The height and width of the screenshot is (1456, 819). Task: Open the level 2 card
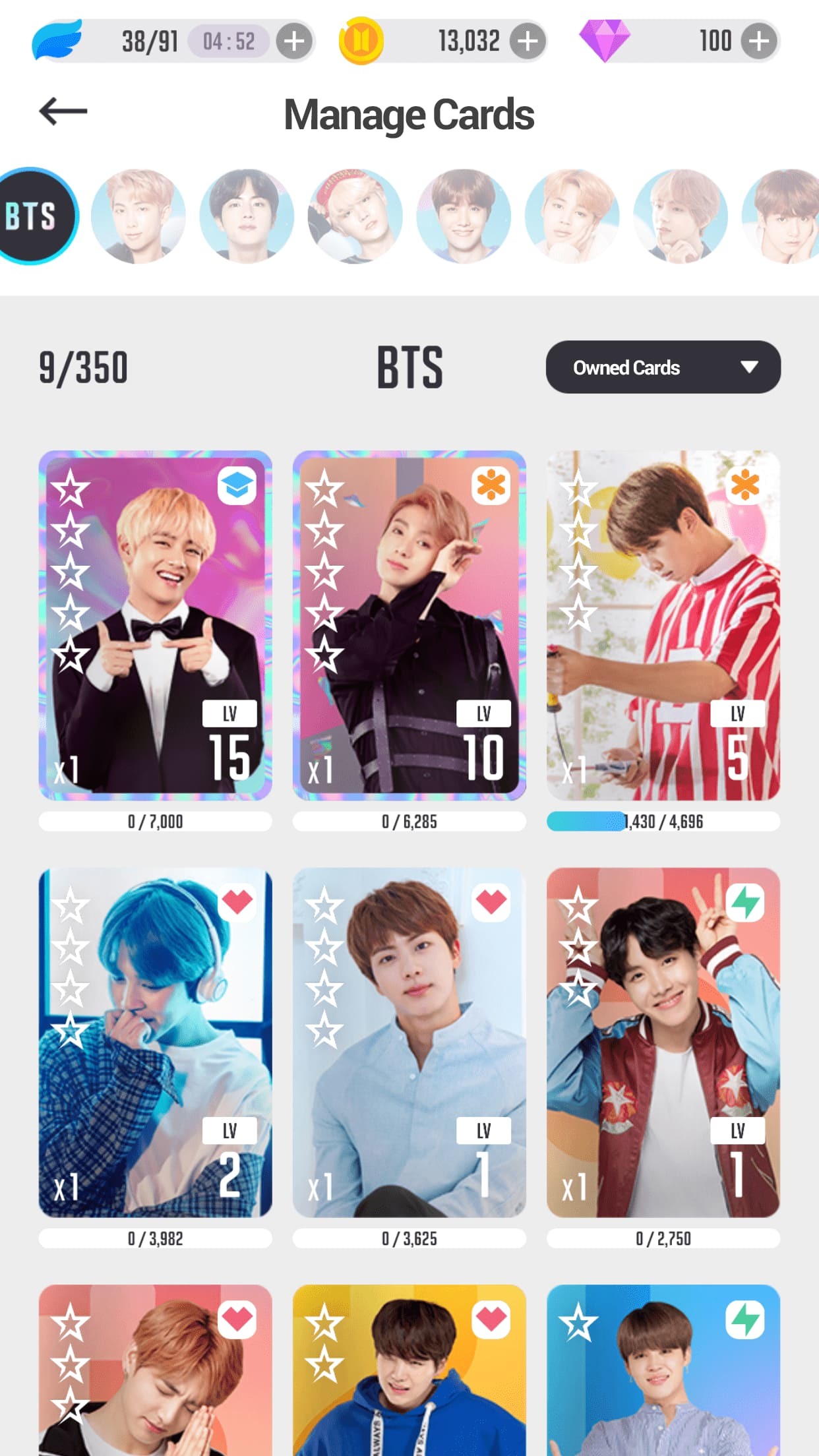point(155,1042)
